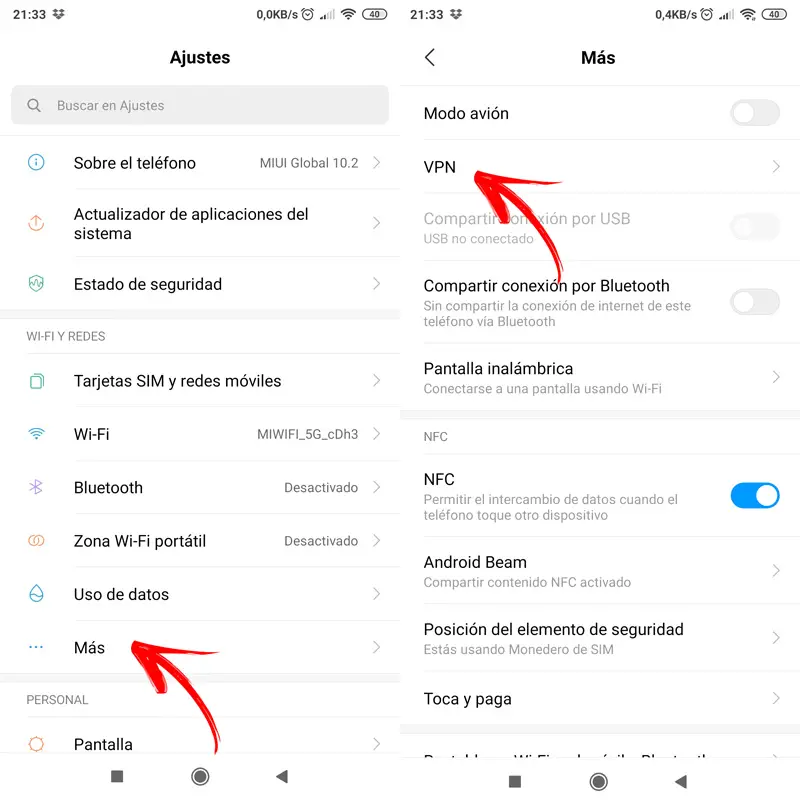
Task: Open the Más settings row
Action: 200,648
